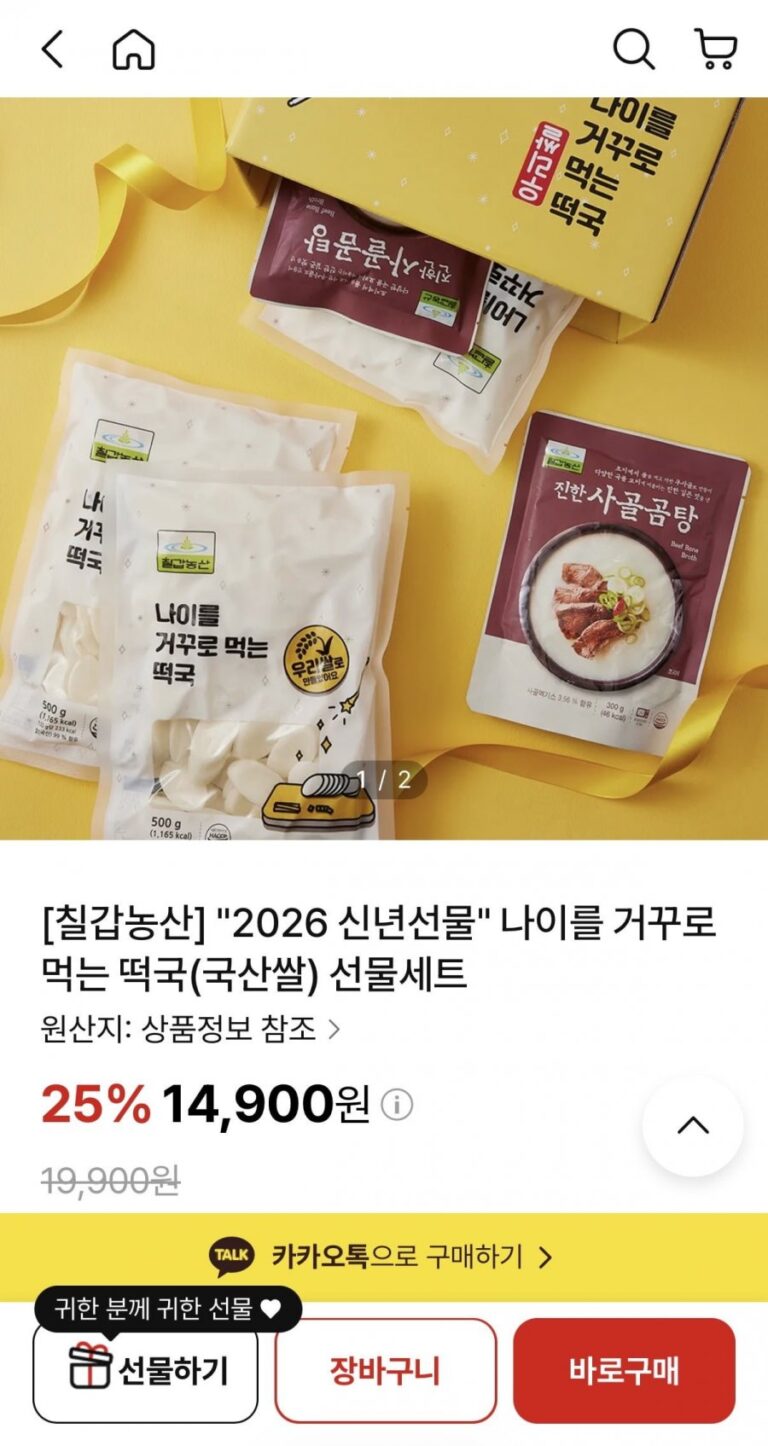
Task: Tap the scroll-to-top arrow button
Action: (692, 1126)
